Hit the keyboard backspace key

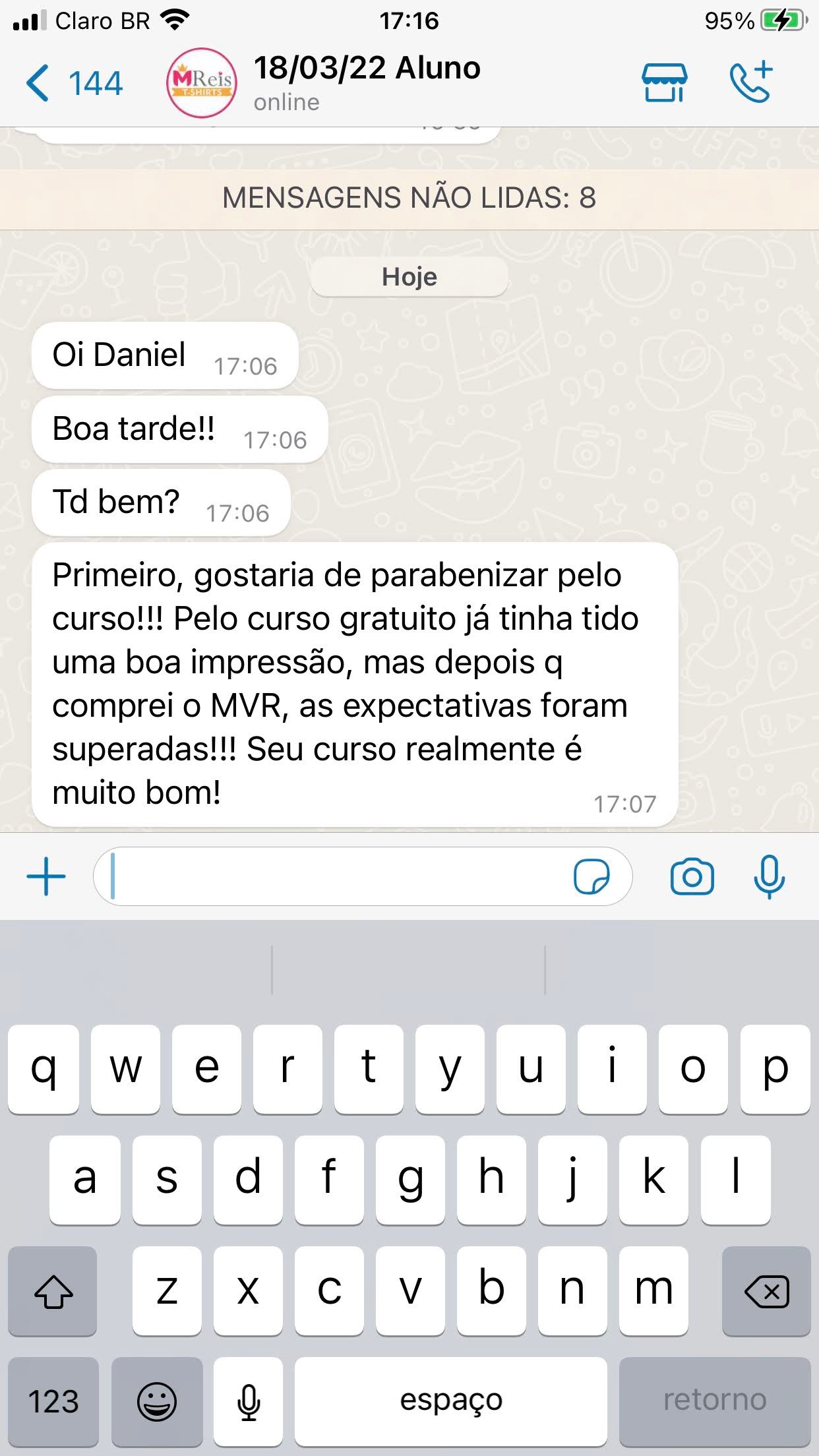[766, 1291]
